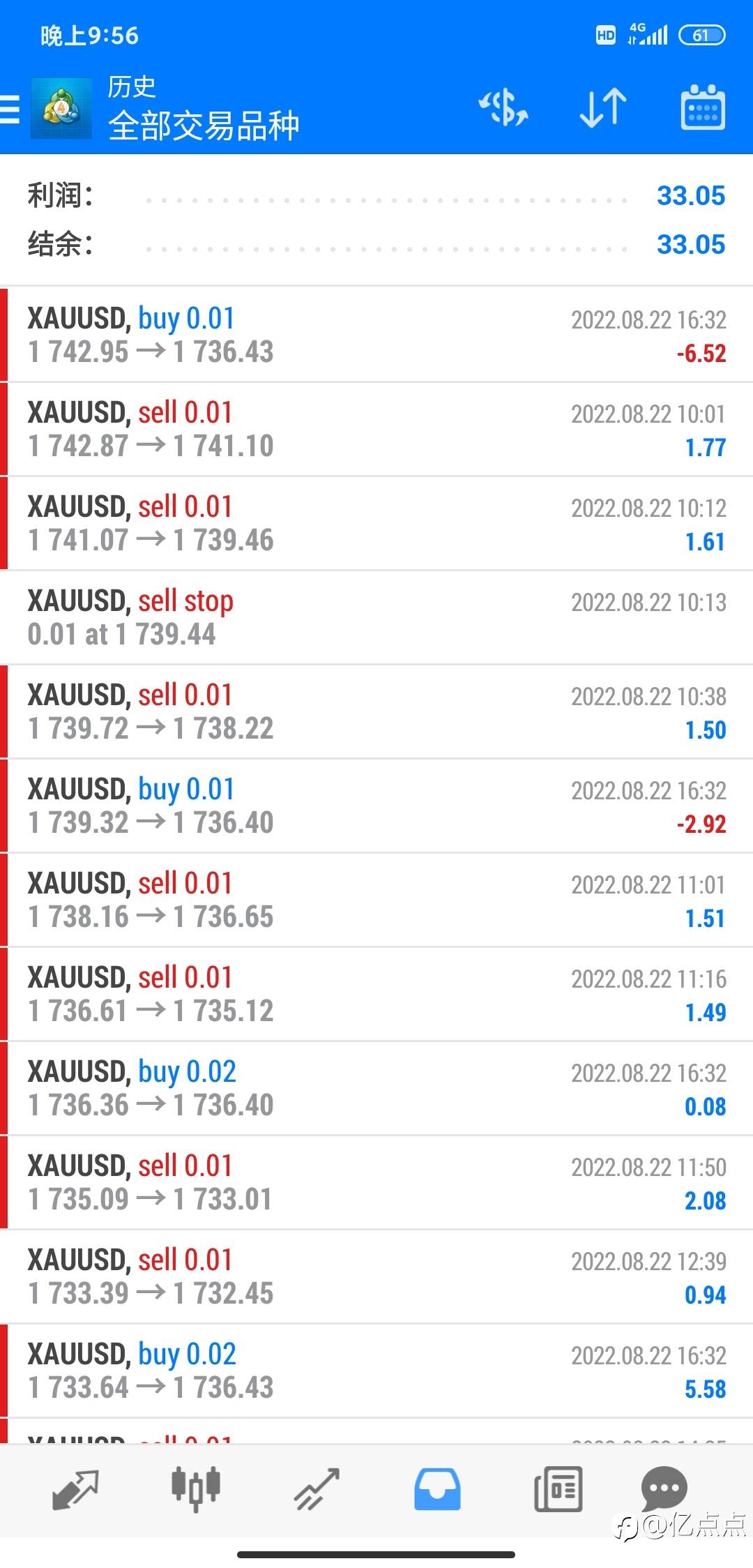Switch to the Quotes tab
753x1568 pixels.
75,1489
